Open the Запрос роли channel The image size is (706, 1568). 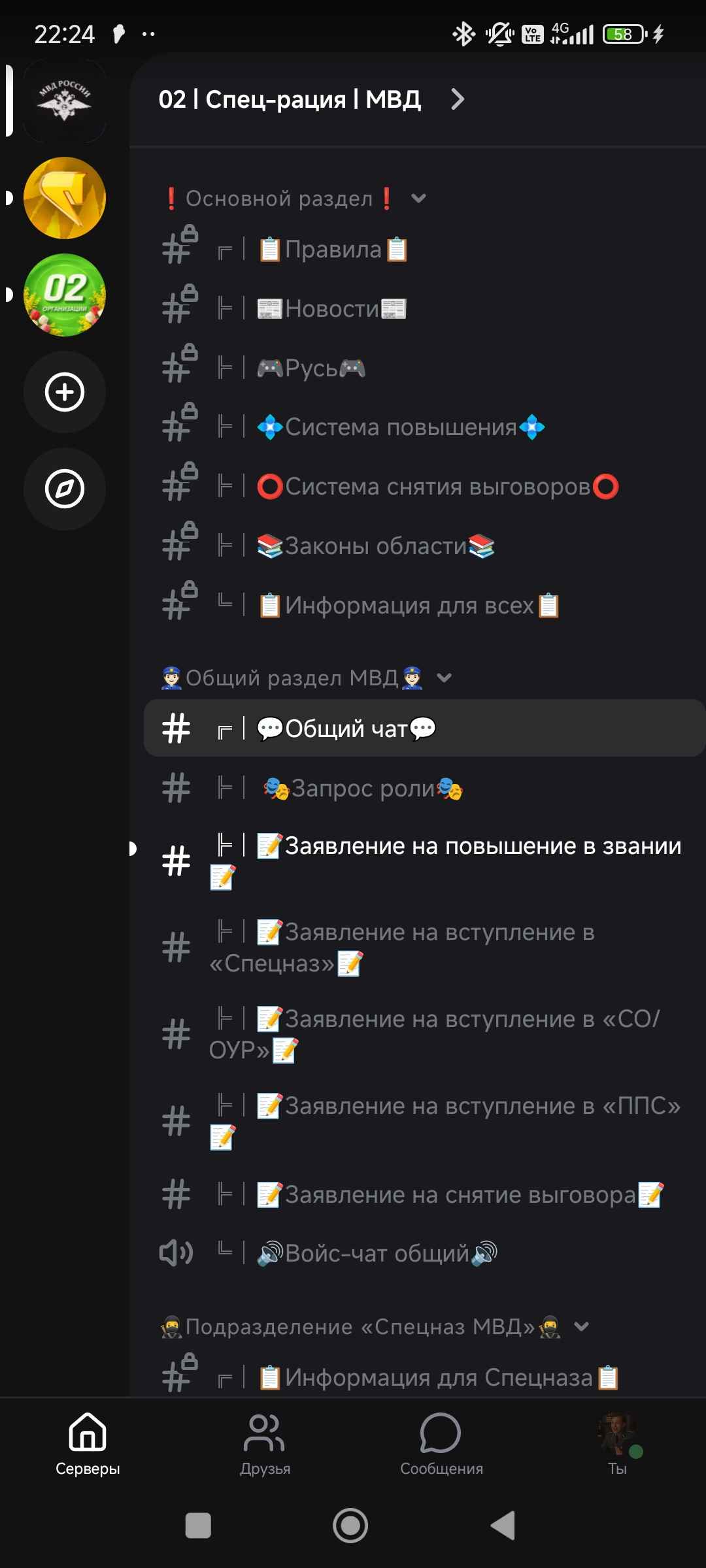(363, 789)
